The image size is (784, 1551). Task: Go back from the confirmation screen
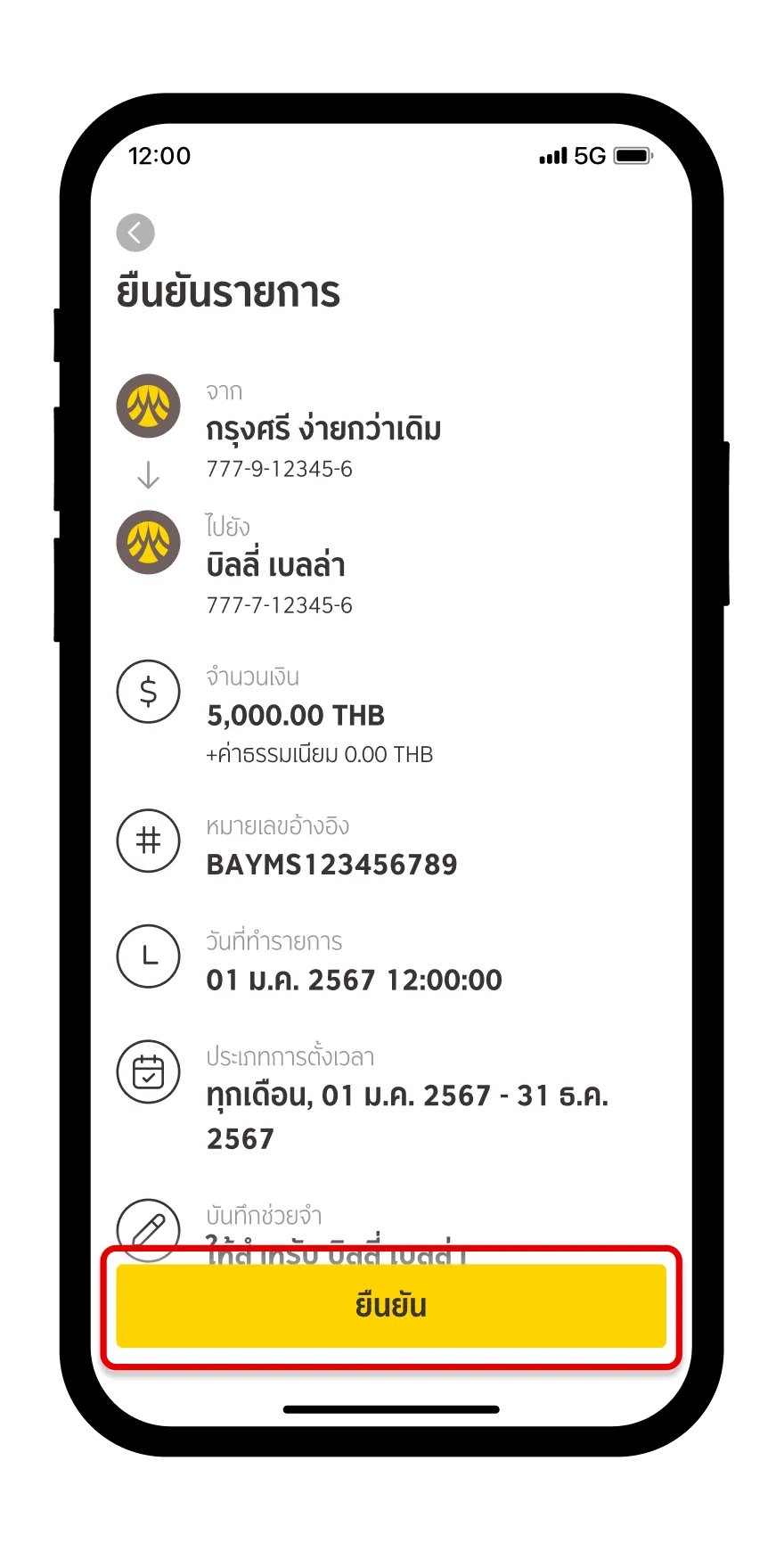tap(135, 234)
